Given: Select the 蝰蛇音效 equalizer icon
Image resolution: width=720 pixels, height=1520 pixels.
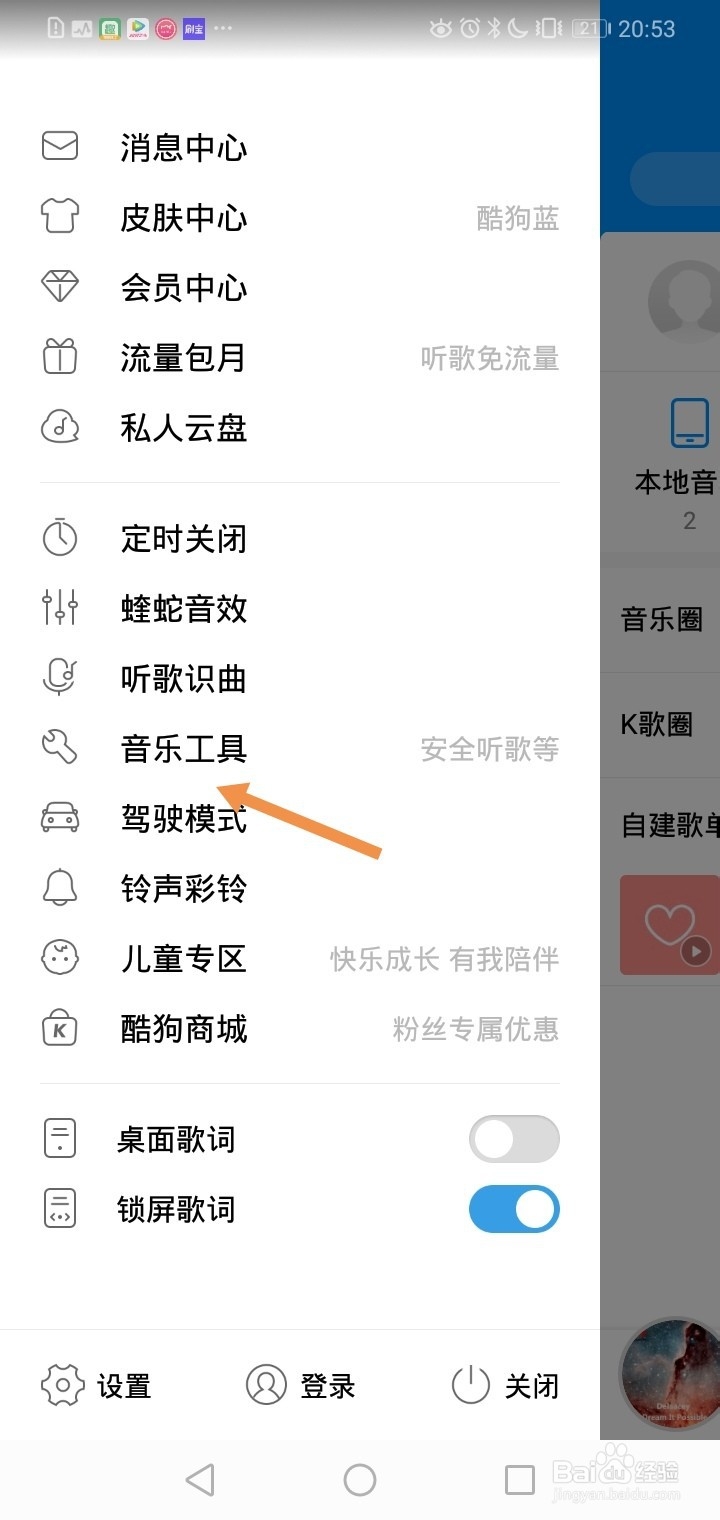Looking at the screenshot, I should 59,608.
